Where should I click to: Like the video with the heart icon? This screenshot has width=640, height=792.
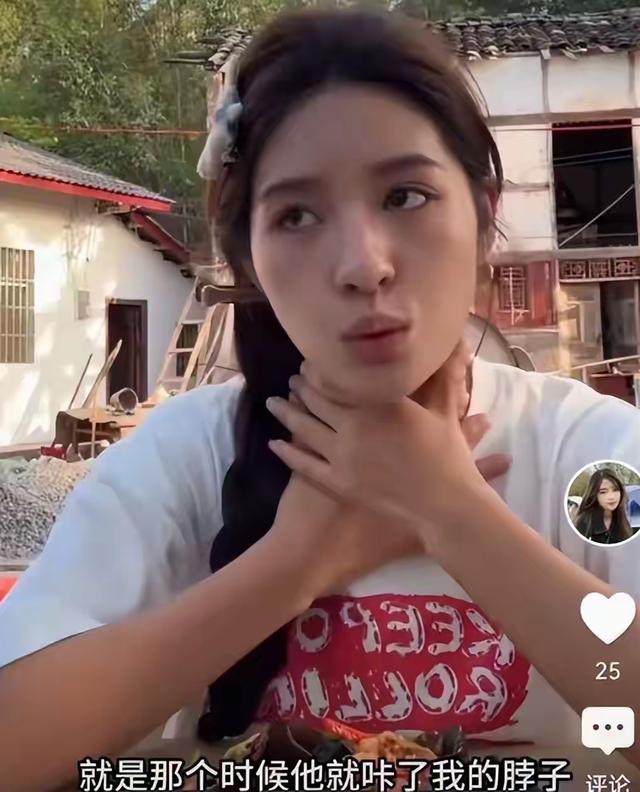607,617
